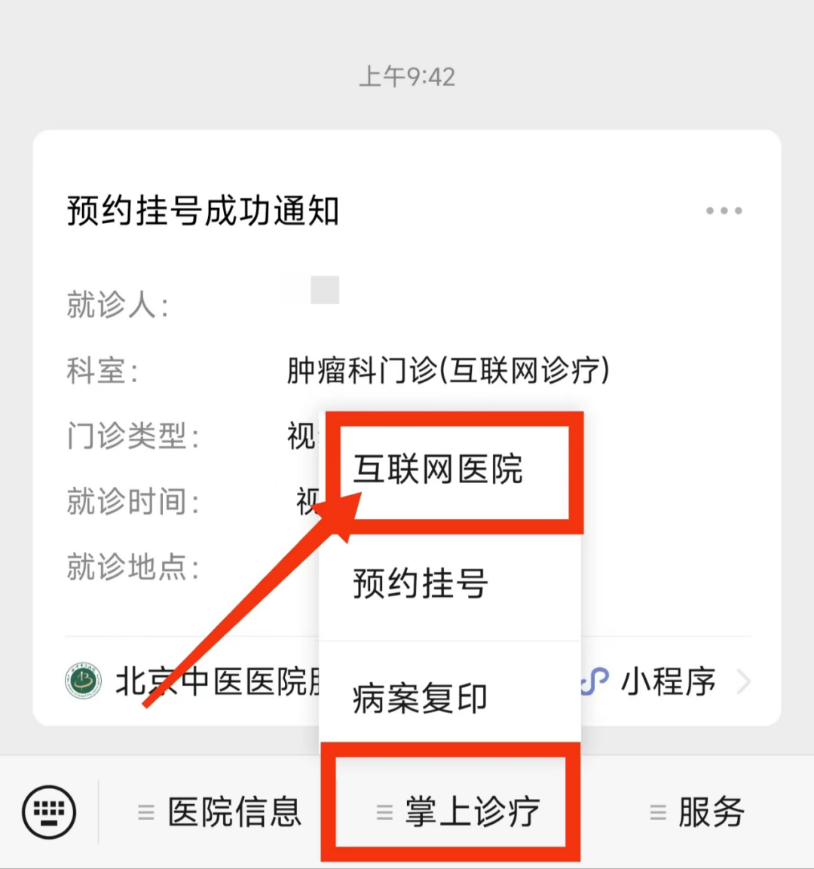
Task: Choose 预约挂号 in the popup menu
Action: pyautogui.click(x=421, y=583)
